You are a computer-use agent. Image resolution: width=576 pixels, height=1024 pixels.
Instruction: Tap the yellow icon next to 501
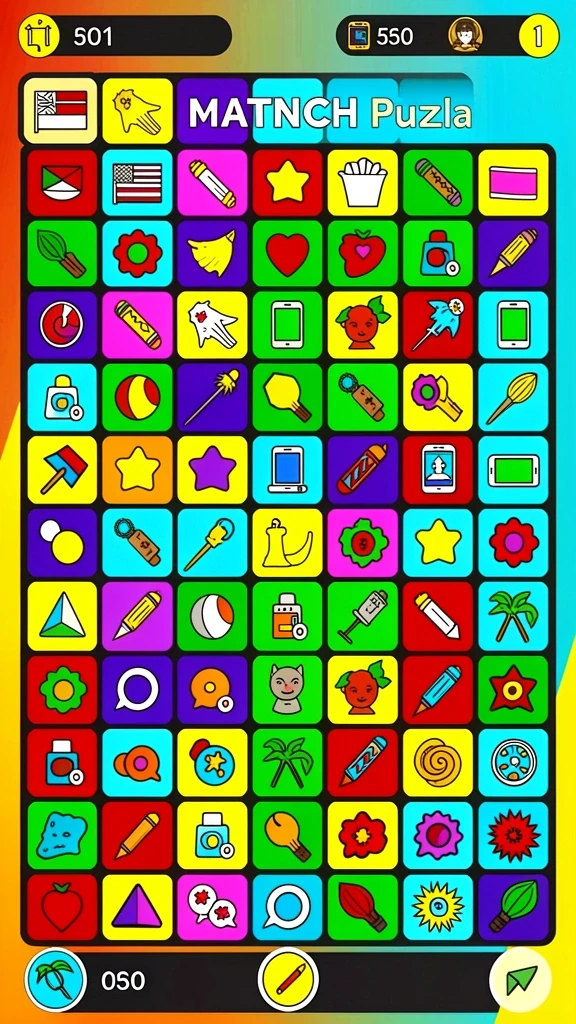coord(40,36)
